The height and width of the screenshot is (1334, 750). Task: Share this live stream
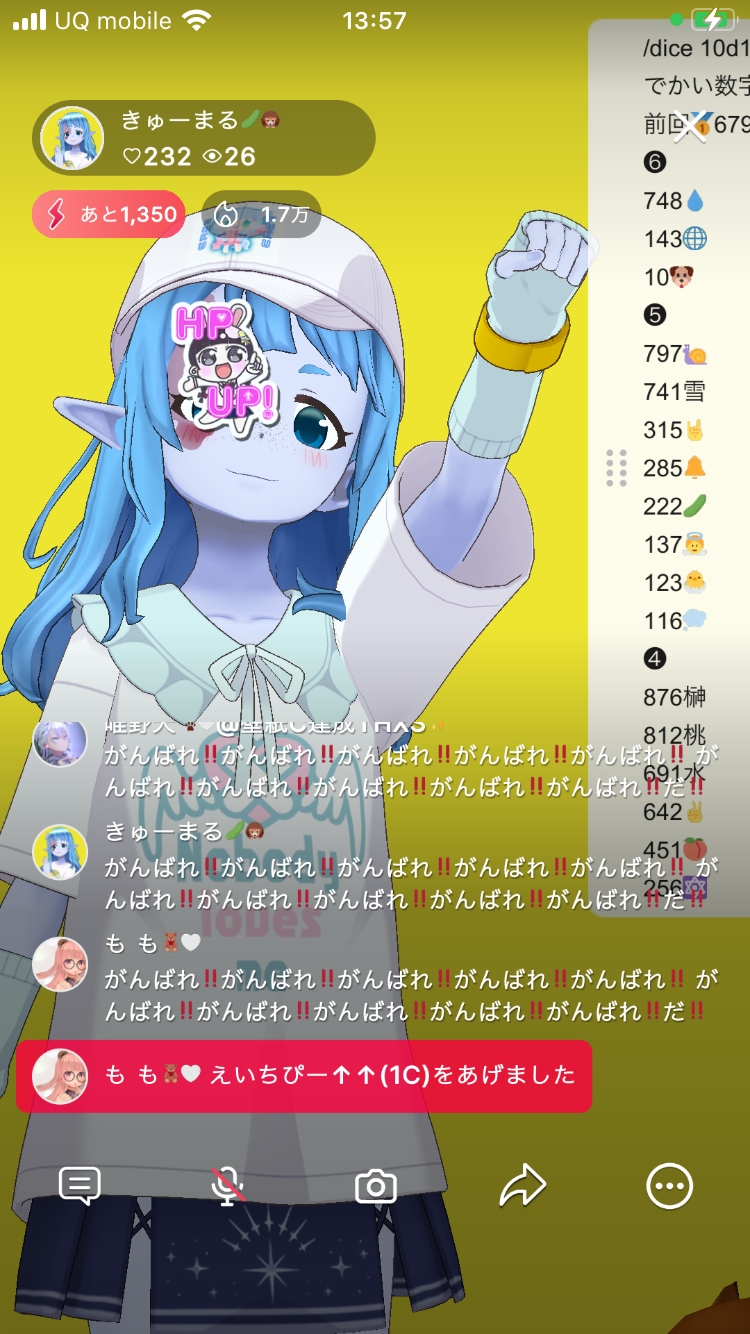click(522, 1186)
